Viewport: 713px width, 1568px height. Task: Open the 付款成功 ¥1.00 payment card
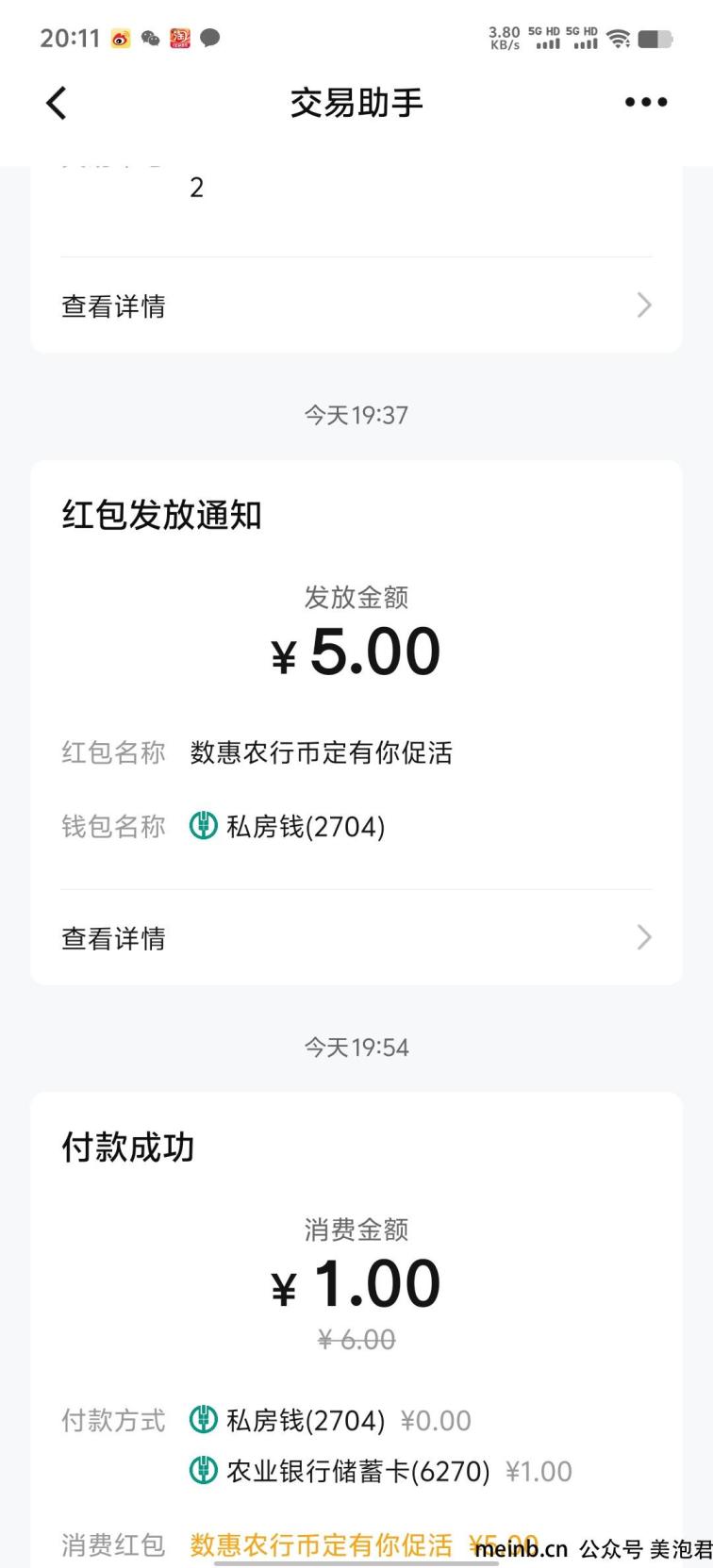click(356, 1329)
